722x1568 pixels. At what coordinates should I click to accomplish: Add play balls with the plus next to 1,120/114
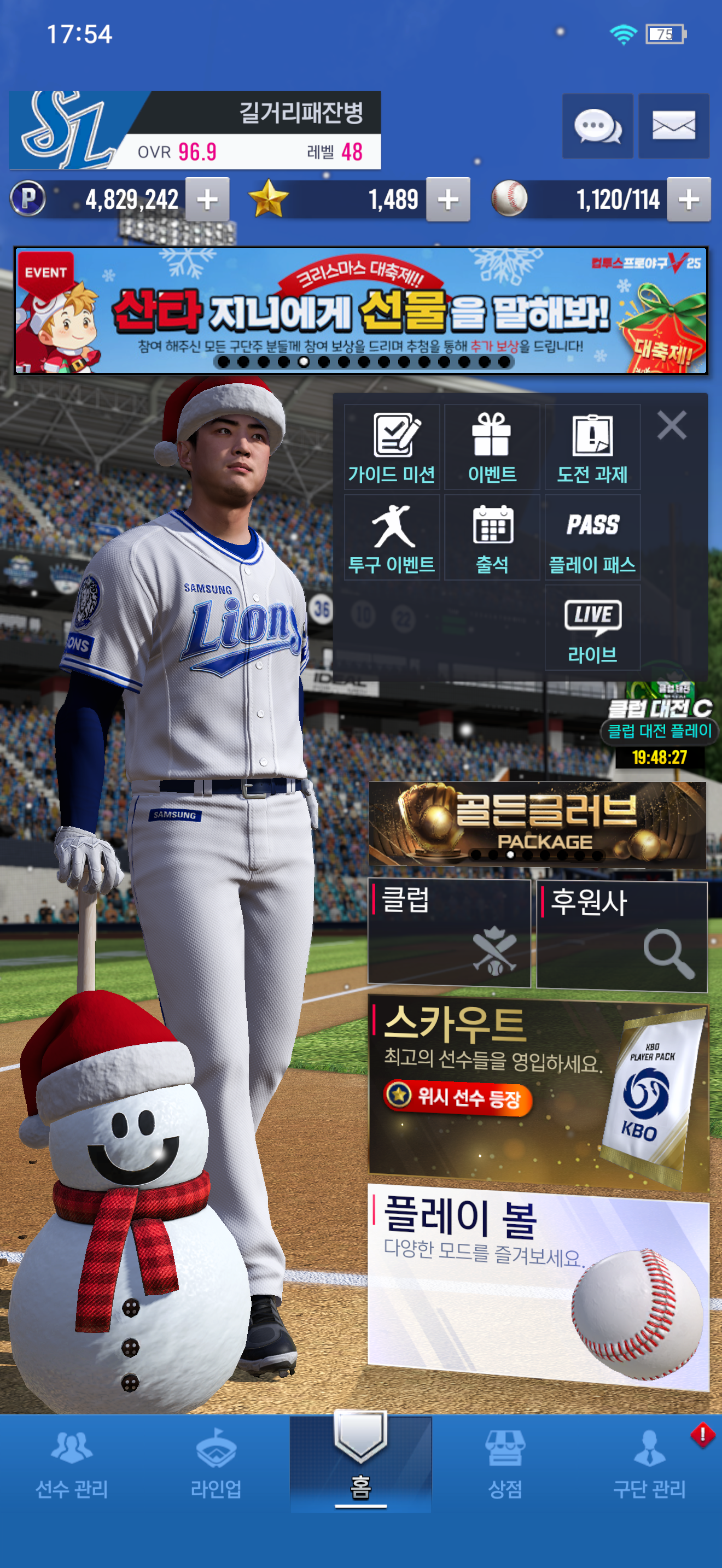point(689,200)
